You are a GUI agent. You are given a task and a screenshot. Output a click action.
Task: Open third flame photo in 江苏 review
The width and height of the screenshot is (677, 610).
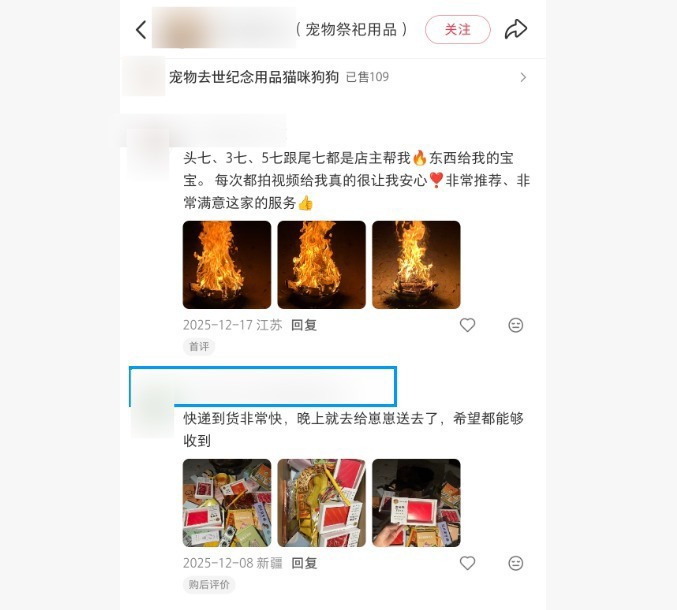[416, 264]
